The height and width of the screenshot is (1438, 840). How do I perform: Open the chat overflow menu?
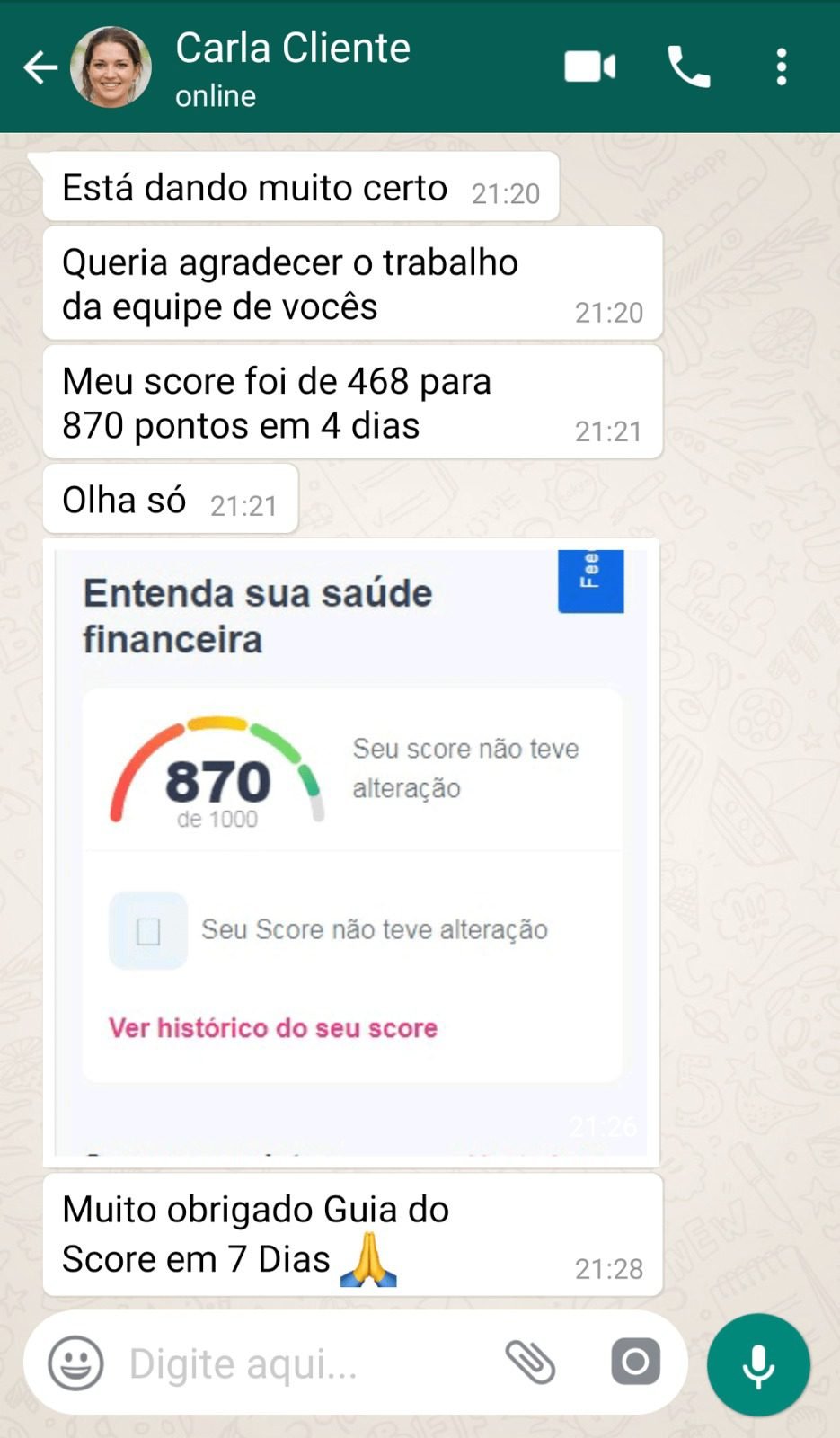click(781, 67)
